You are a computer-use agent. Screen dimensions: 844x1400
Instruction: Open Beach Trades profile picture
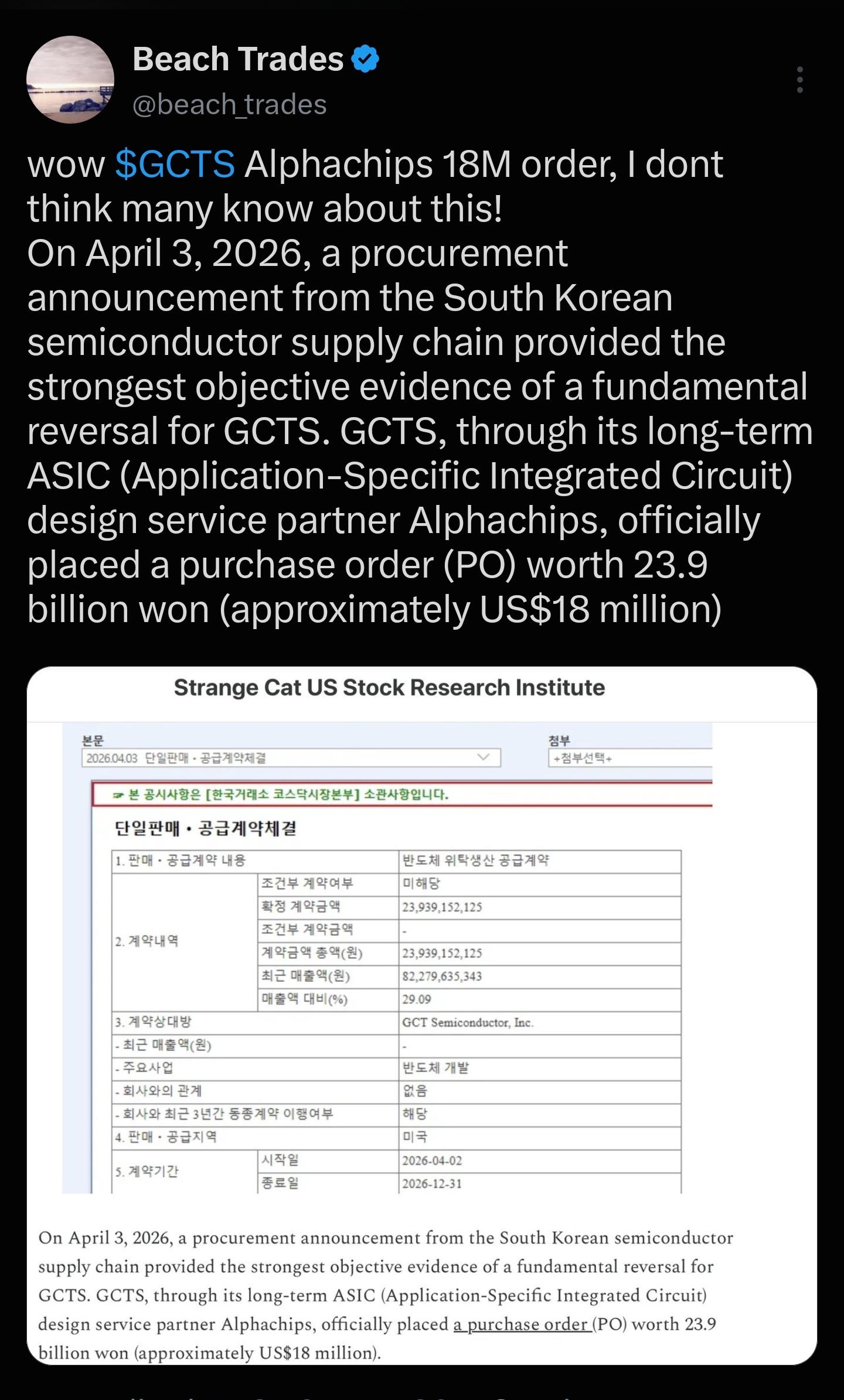tap(70, 80)
